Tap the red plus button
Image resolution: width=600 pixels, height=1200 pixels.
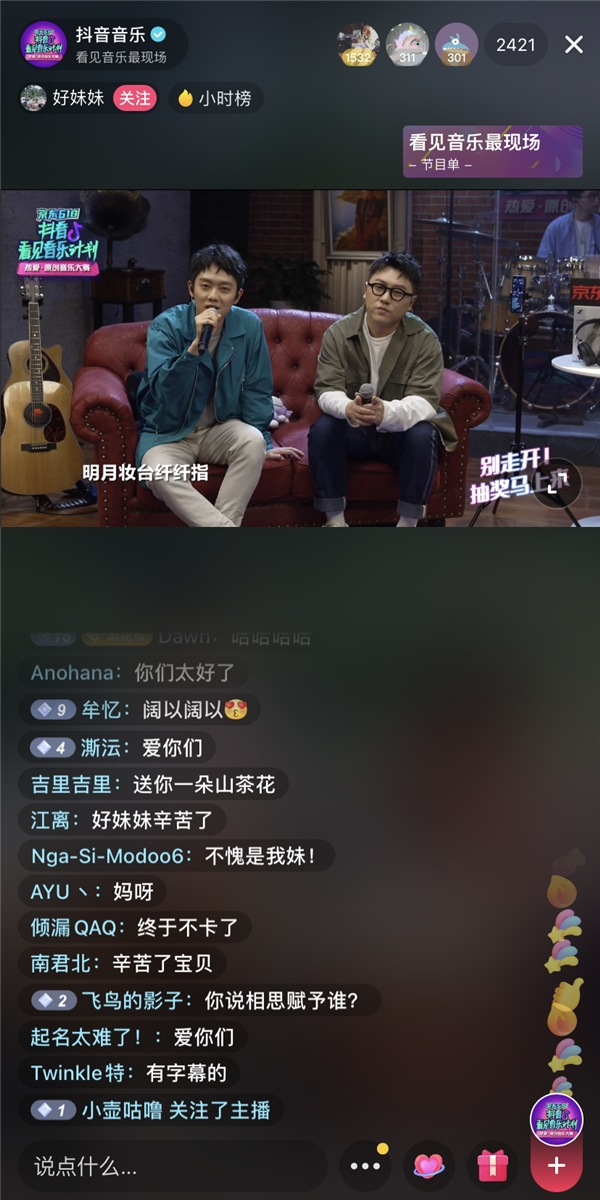coord(557,1166)
